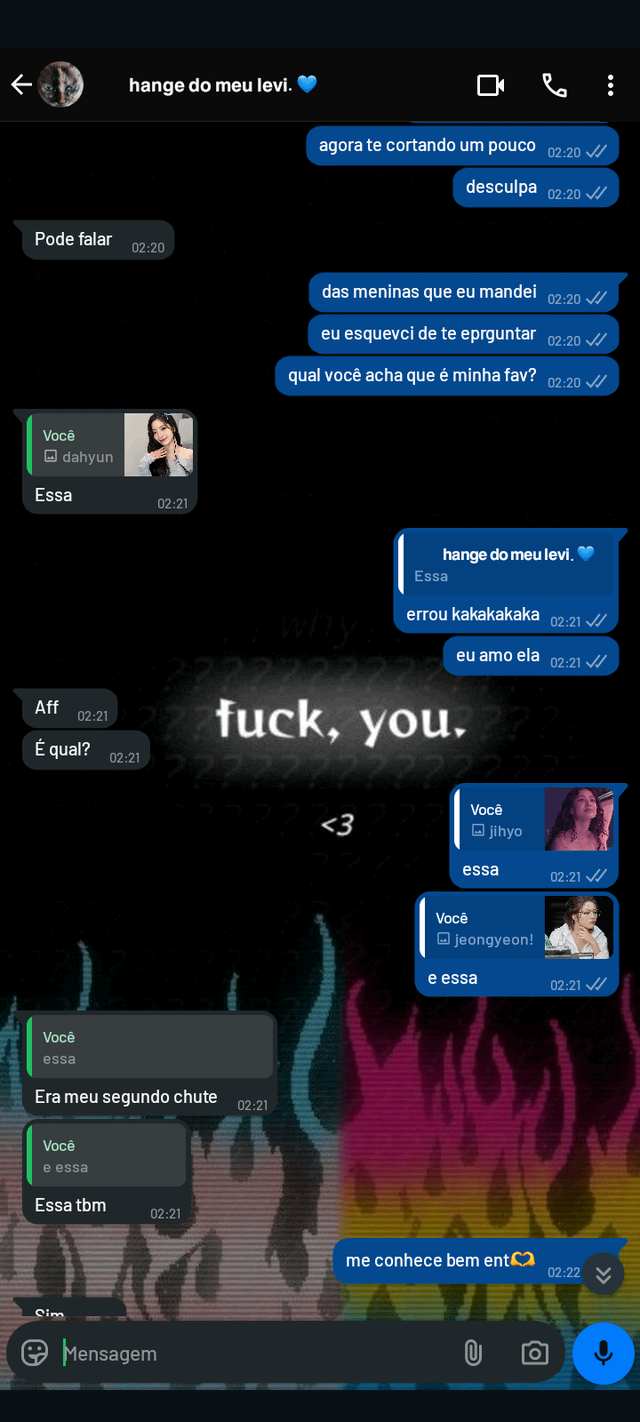The height and width of the screenshot is (1422, 640).
Task: Record a voice message
Action: 603,1353
